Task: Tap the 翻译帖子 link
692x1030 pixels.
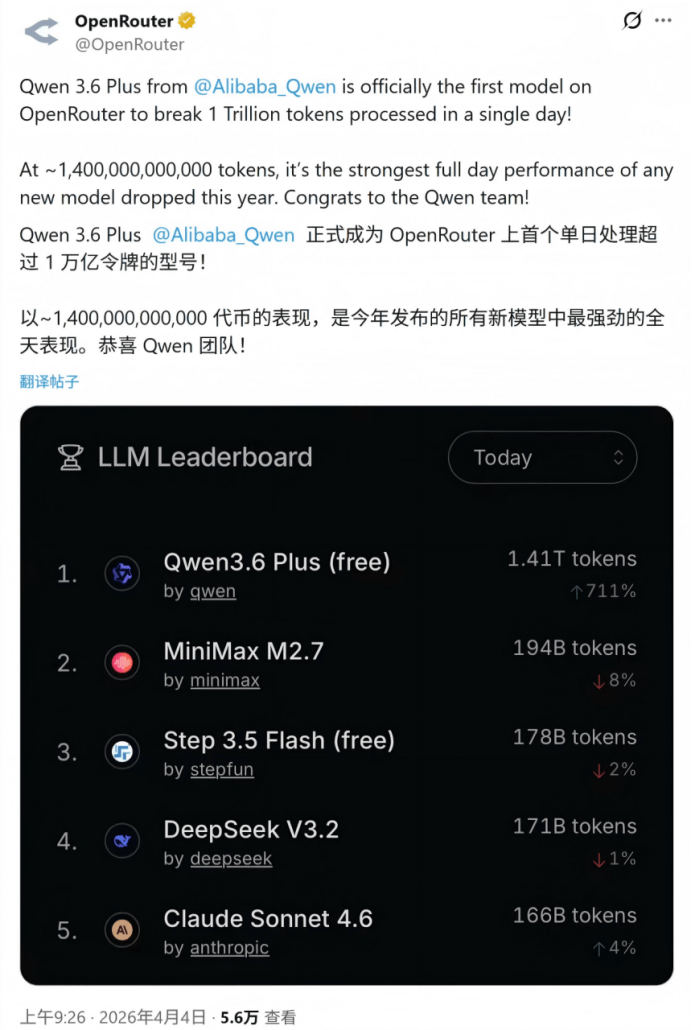Action: tap(50, 381)
